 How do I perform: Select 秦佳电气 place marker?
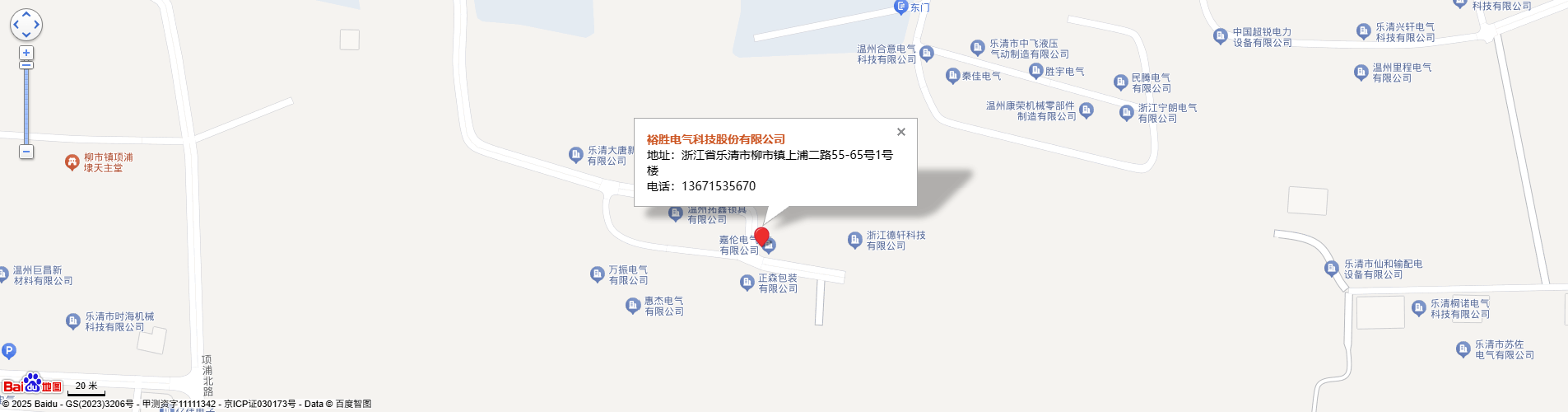point(952,76)
